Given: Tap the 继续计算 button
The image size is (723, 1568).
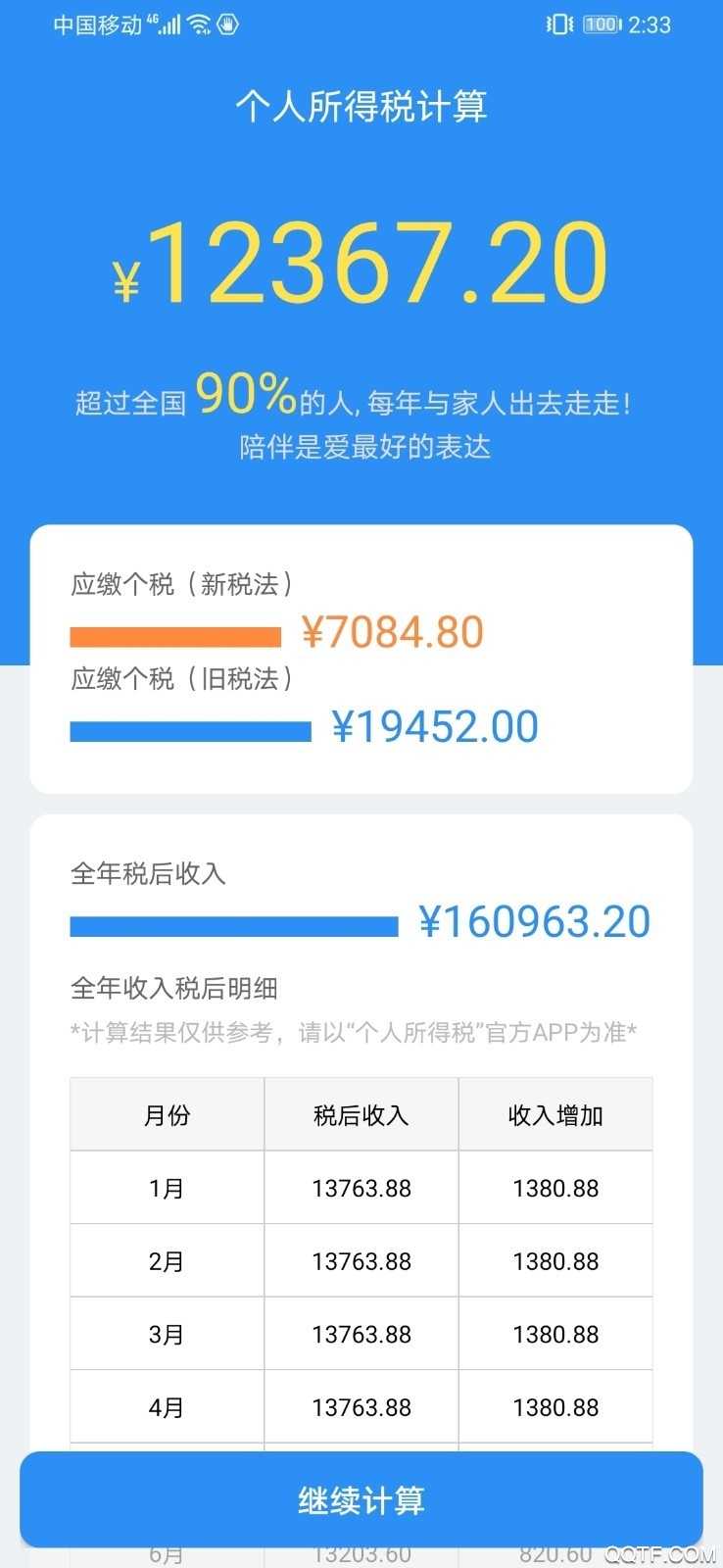Looking at the screenshot, I should [361, 1498].
